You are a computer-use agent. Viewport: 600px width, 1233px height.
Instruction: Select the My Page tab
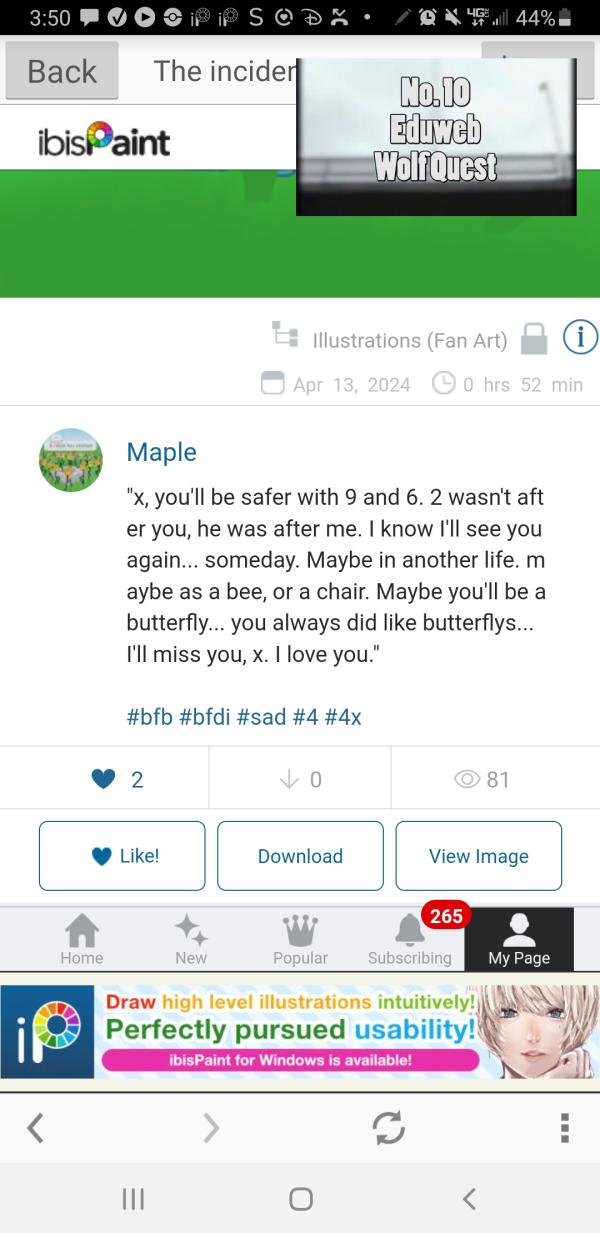[x=519, y=941]
